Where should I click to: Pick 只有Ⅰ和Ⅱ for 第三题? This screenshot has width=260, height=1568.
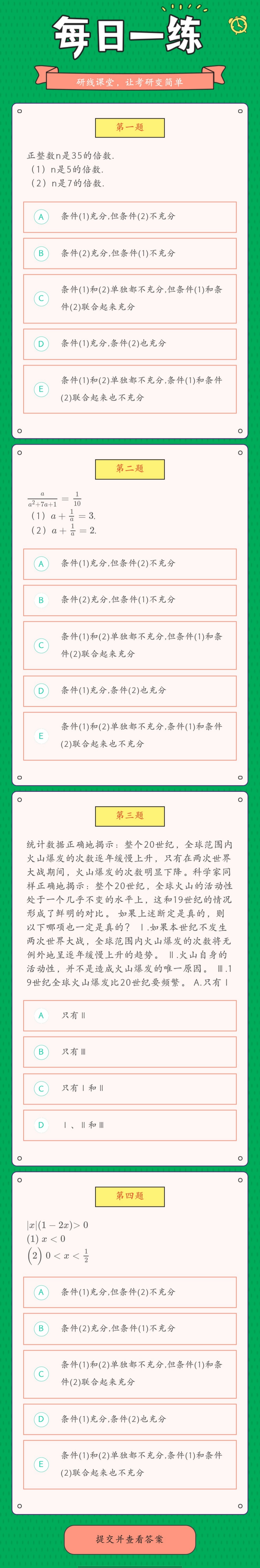[130, 1088]
